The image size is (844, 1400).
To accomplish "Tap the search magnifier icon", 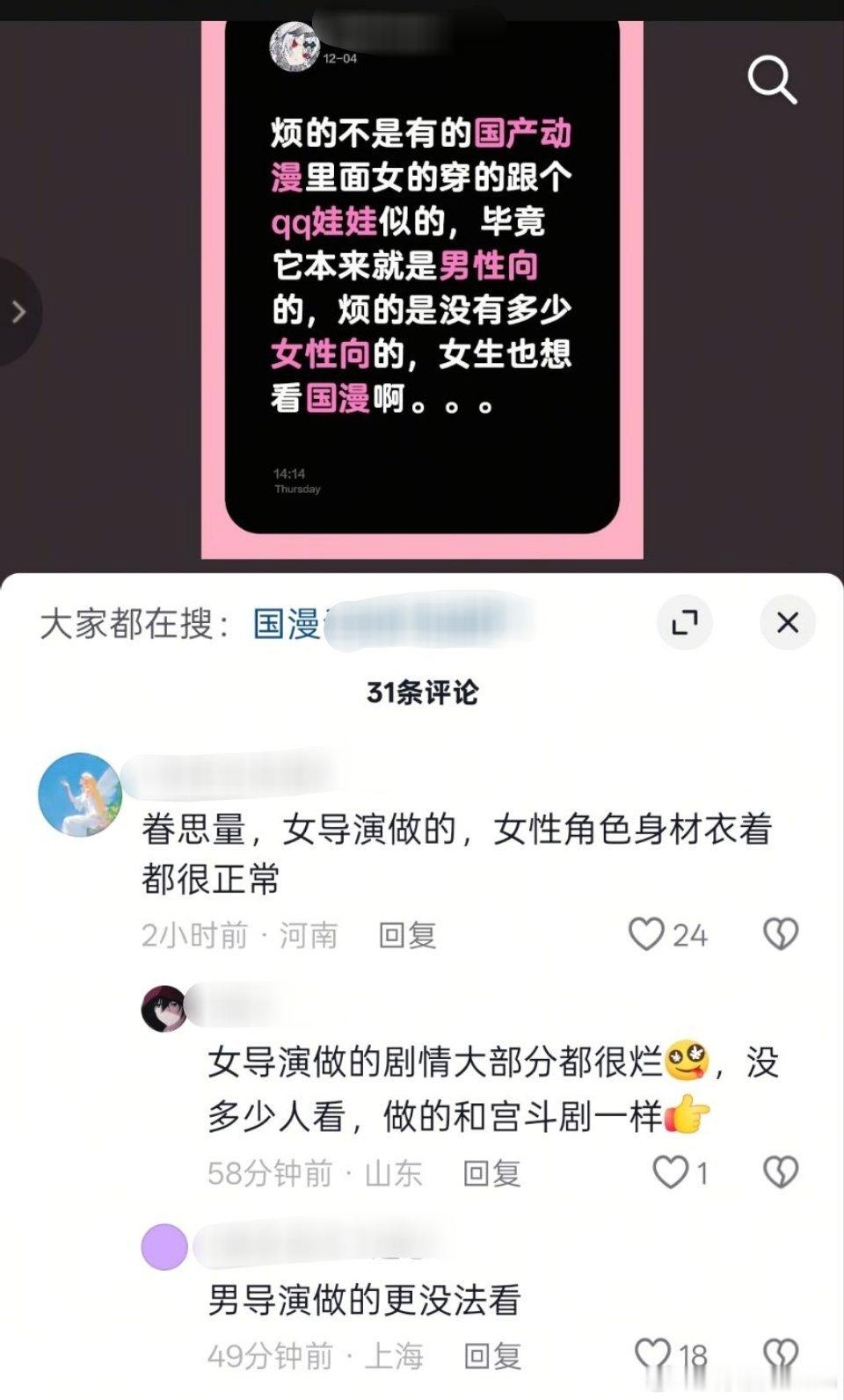I will coord(773,81).
